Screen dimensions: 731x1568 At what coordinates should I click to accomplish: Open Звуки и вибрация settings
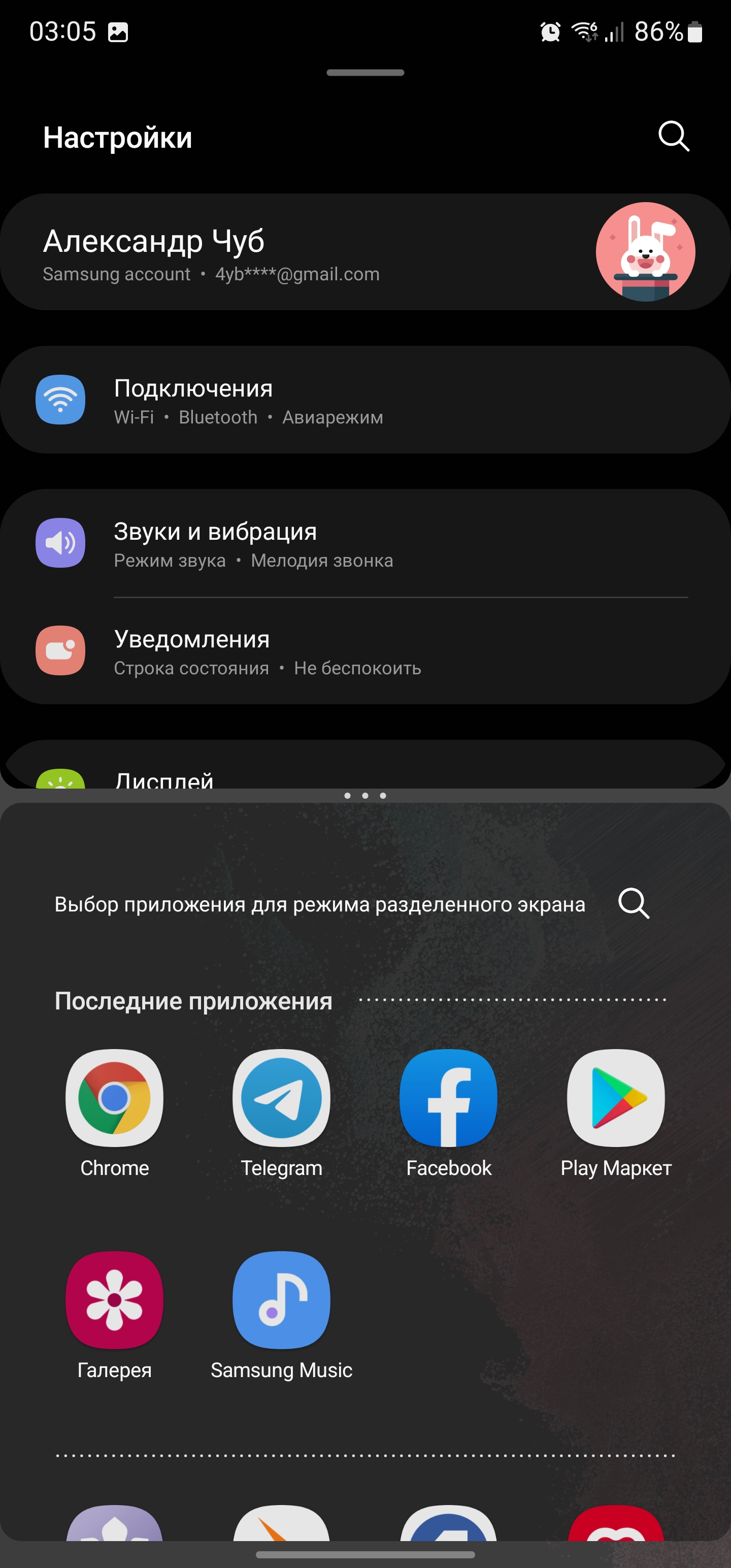[x=365, y=543]
